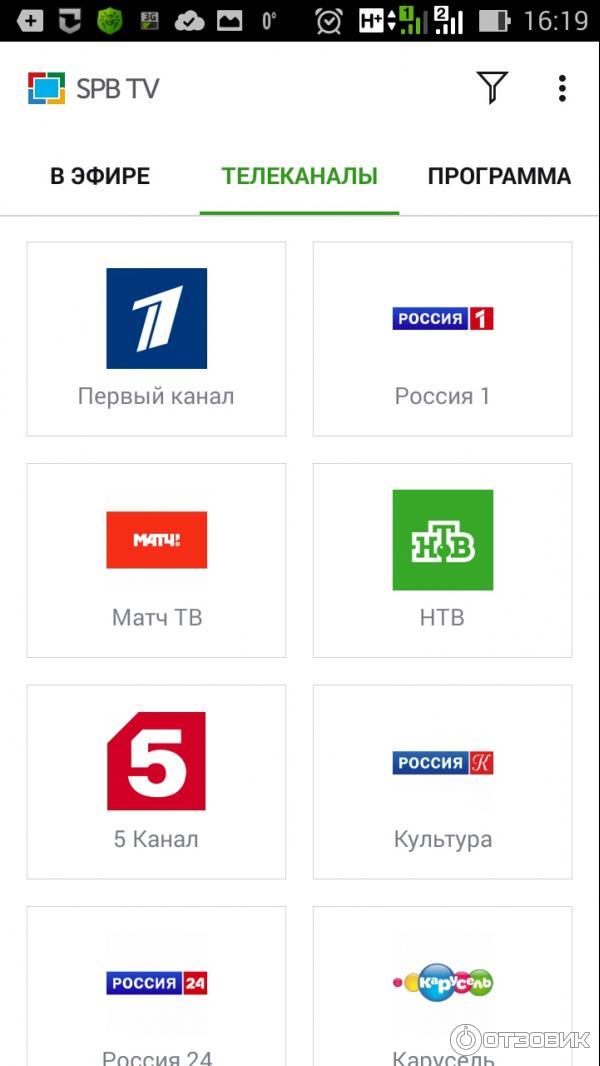
Task: Open the Россия 1 channel
Action: (442, 338)
